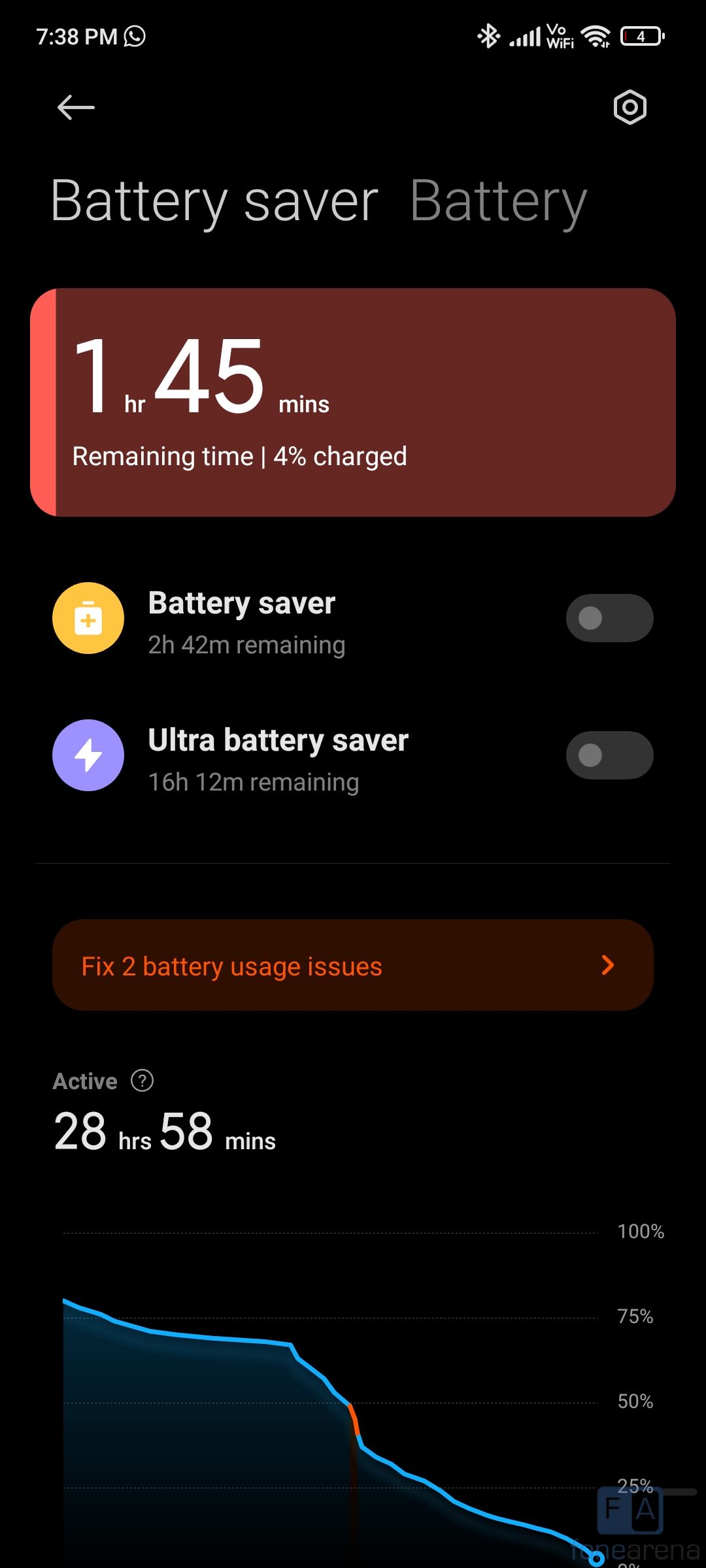706x1568 pixels.
Task: Turn on Ultra battery saver
Action: 609,755
